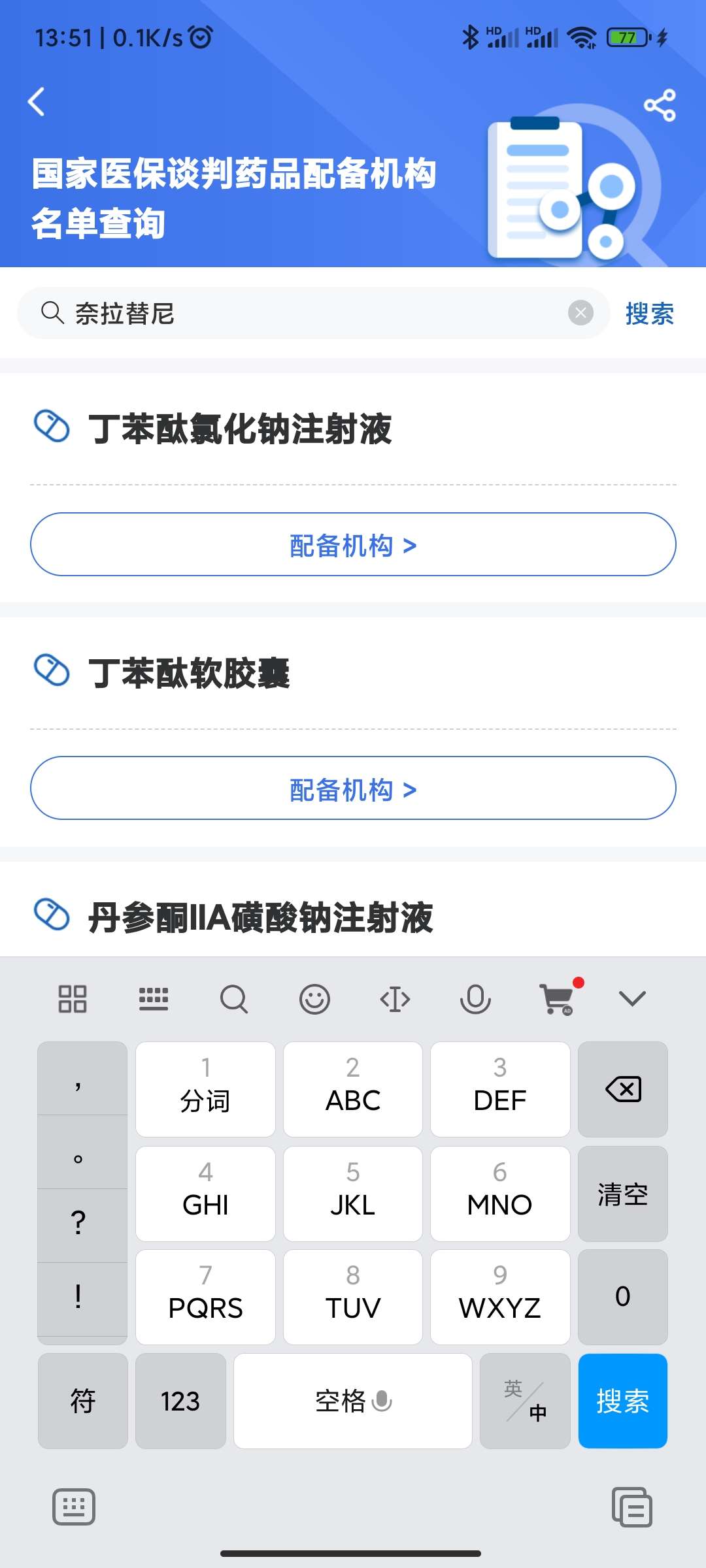This screenshot has width=706, height=1568.
Task: Tap the blue 搜索 key on keyboard
Action: (x=622, y=1401)
